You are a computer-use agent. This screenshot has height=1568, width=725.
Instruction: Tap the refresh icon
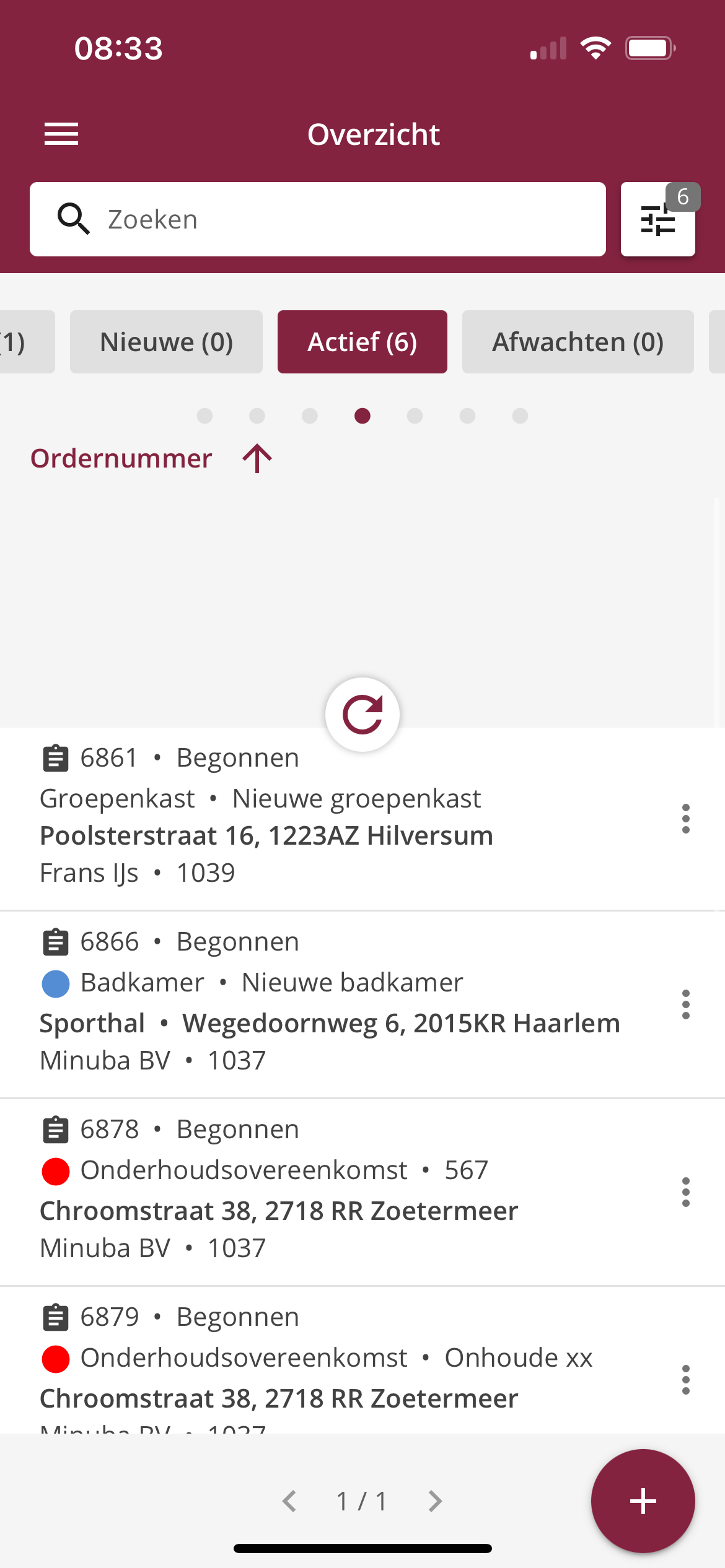pos(362,715)
